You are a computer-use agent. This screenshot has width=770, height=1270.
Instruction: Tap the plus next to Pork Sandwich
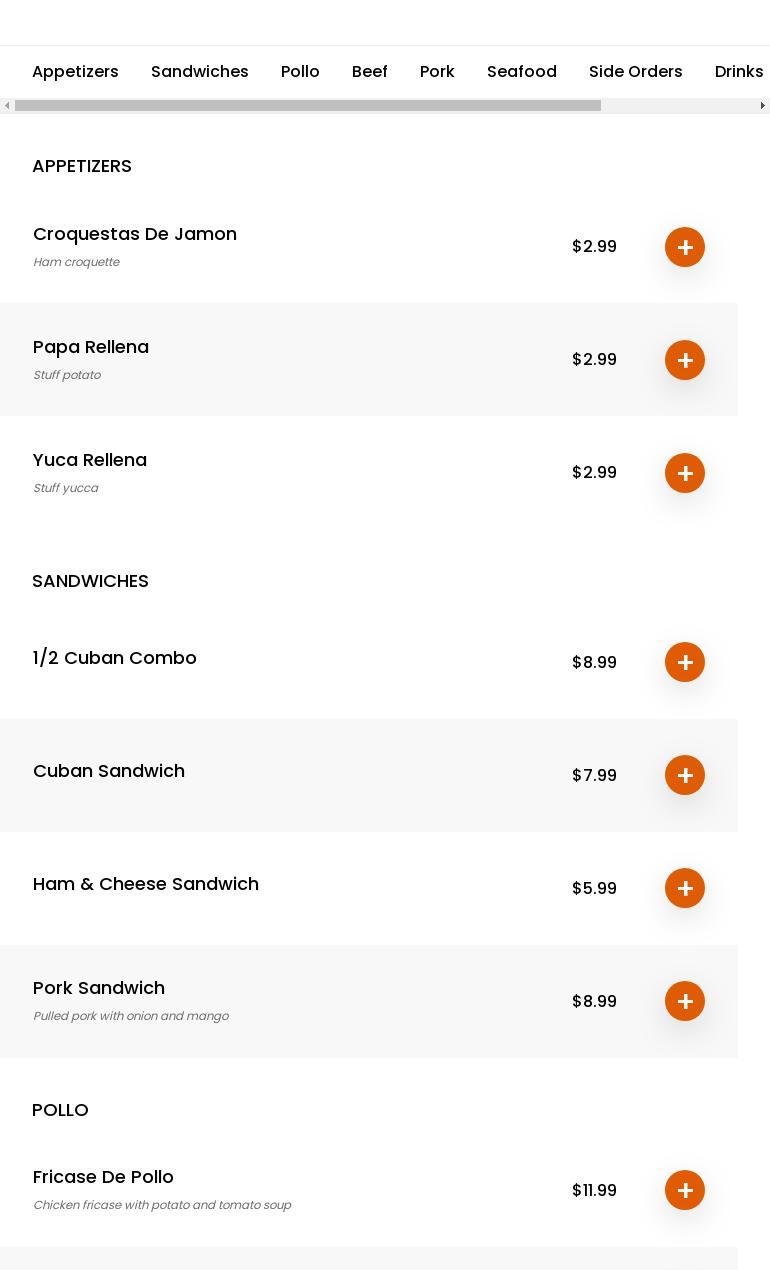[x=685, y=1001]
